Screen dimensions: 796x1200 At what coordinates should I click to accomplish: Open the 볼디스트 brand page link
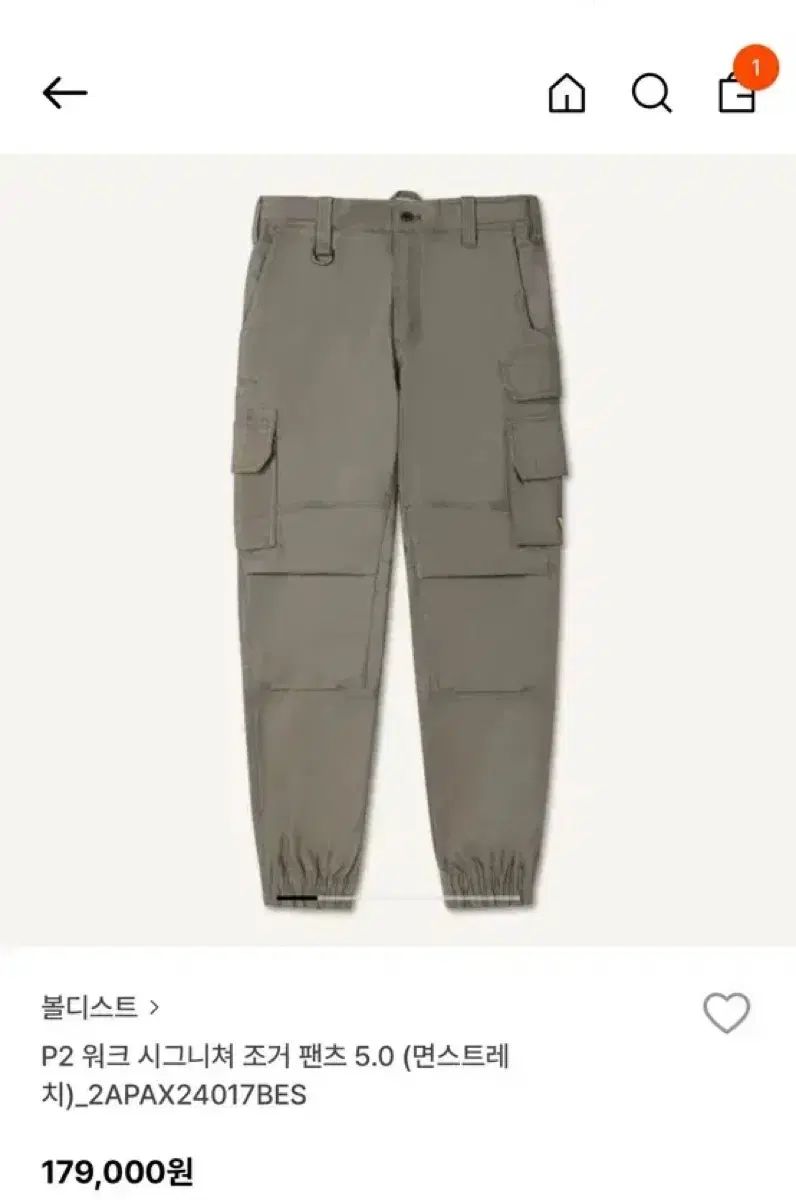pos(100,1006)
